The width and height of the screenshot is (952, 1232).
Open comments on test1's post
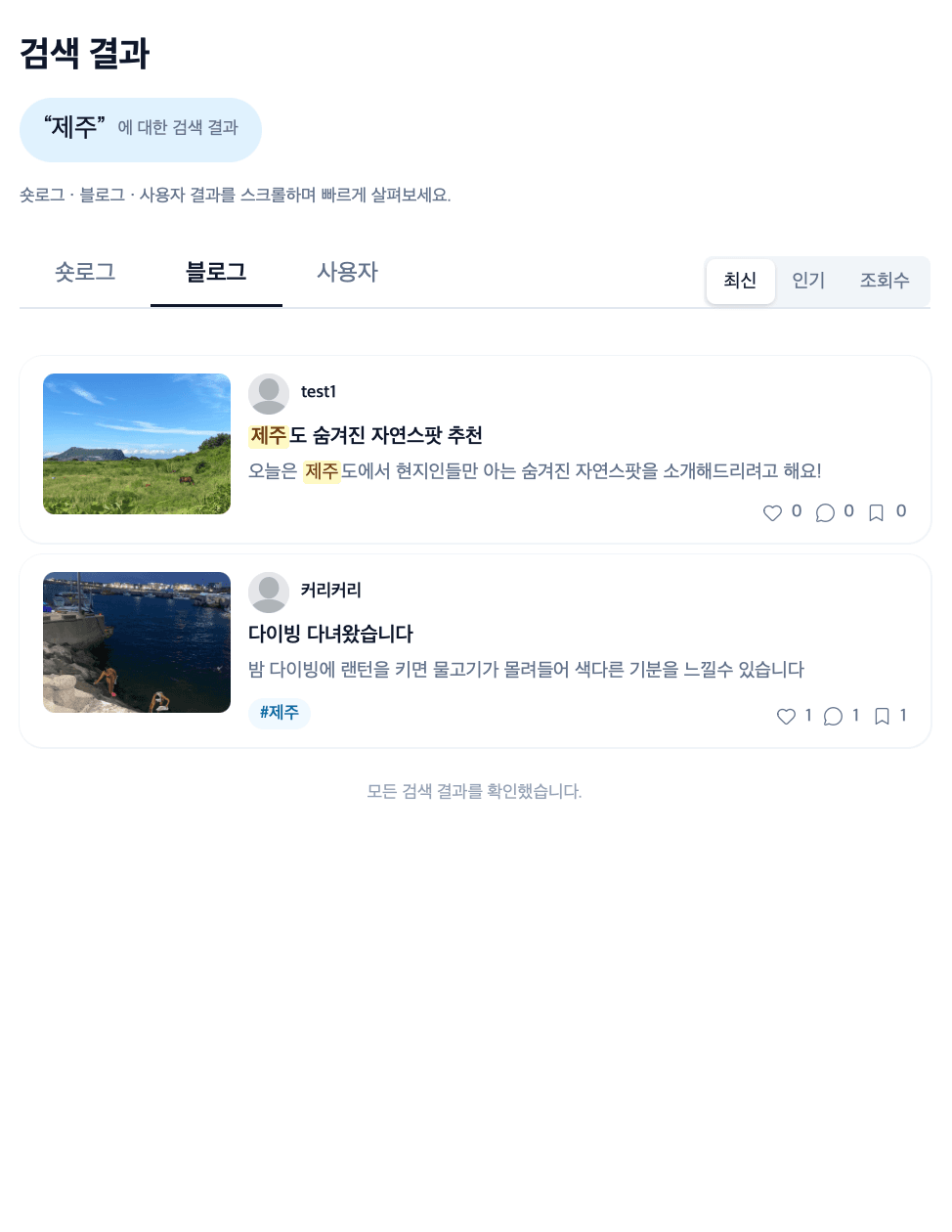click(825, 512)
